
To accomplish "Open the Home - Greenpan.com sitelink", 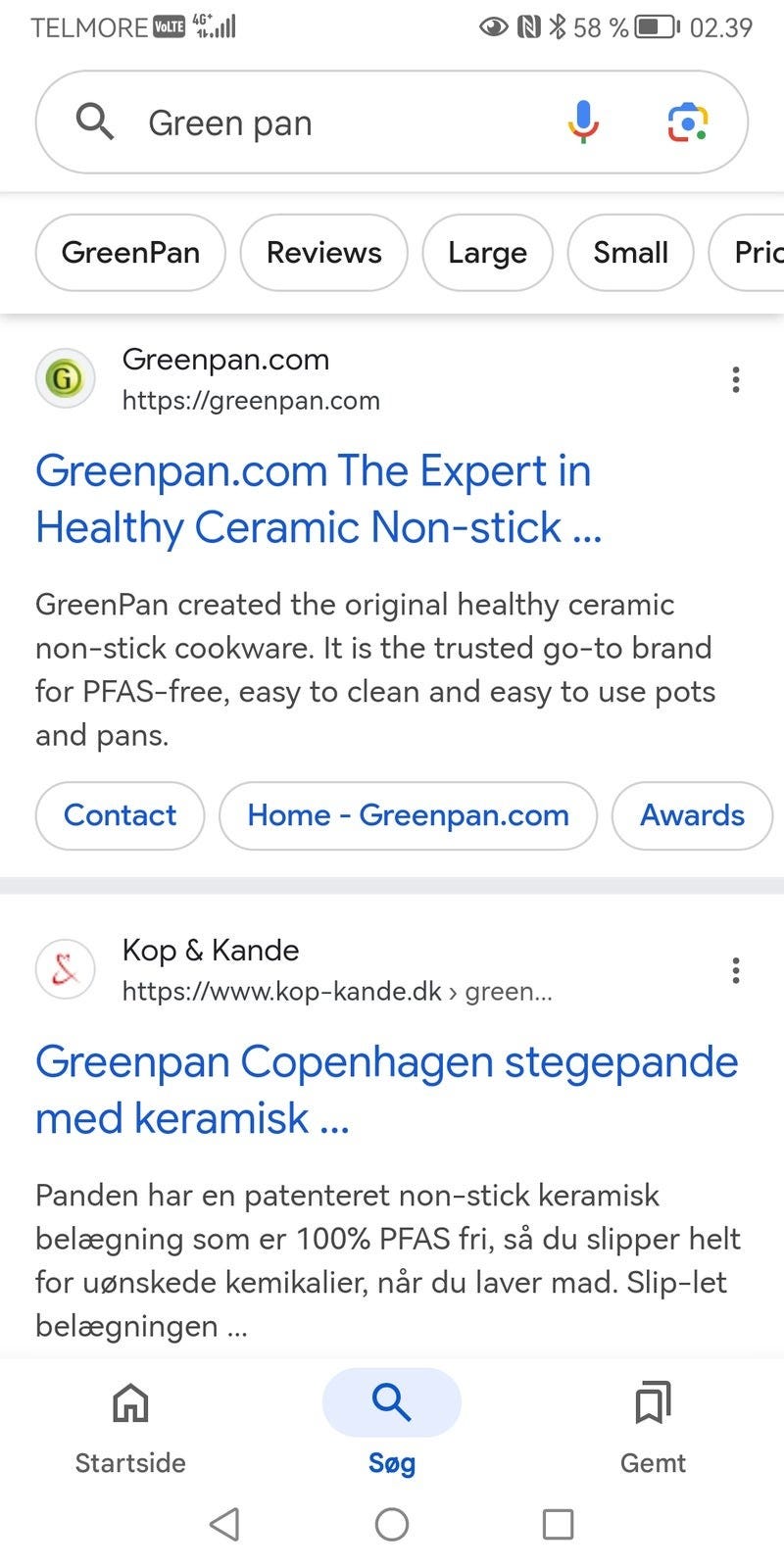I will pyautogui.click(x=408, y=815).
